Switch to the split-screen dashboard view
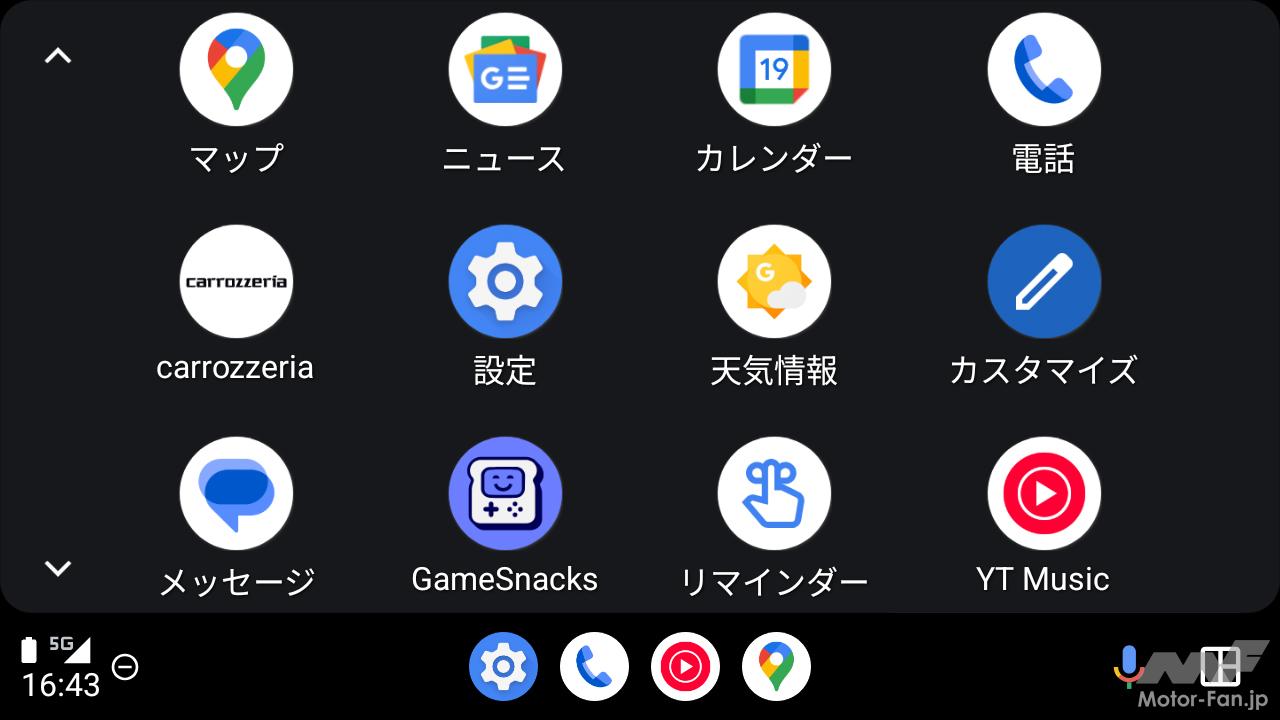The image size is (1280, 720). click(x=1220, y=666)
